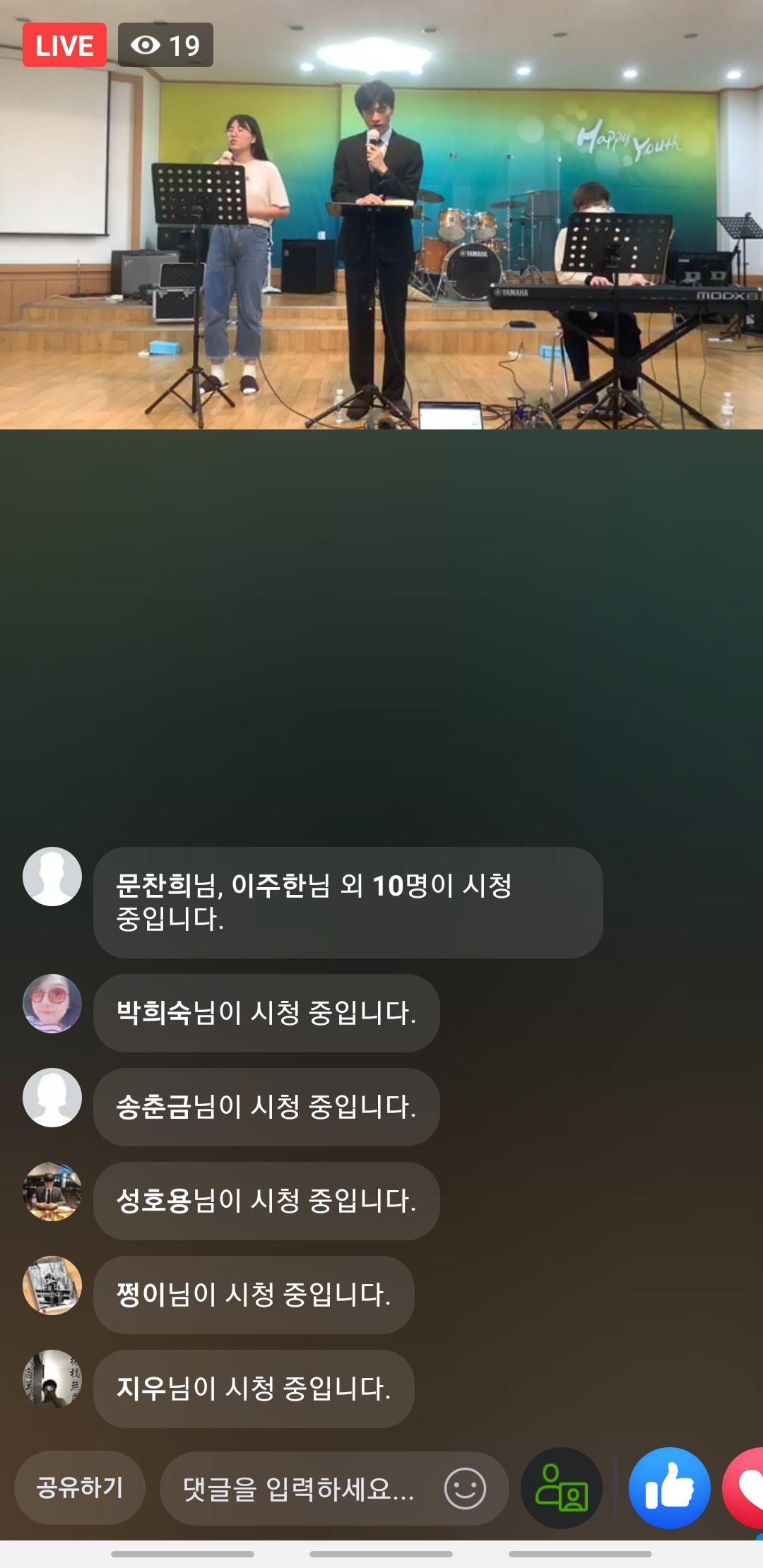Send a thumbs-up like reaction

[669, 1488]
